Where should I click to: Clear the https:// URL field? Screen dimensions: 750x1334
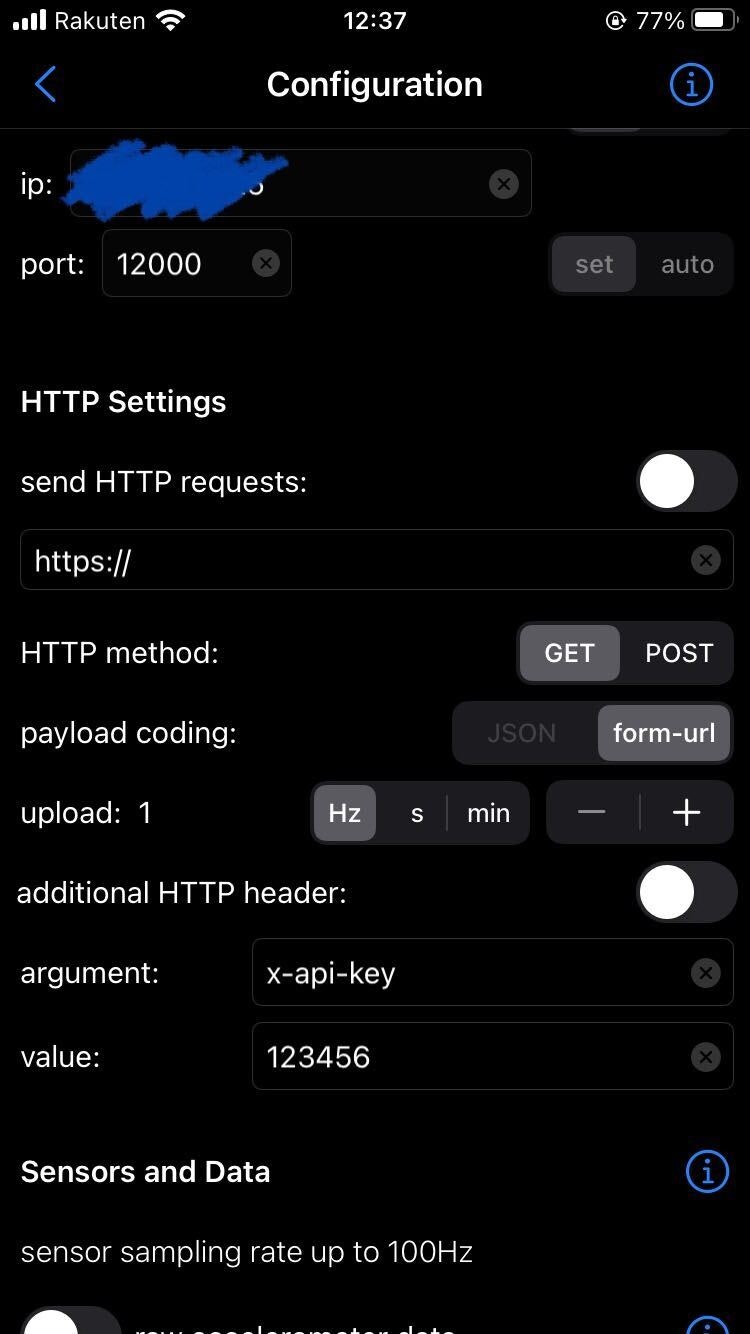click(705, 560)
